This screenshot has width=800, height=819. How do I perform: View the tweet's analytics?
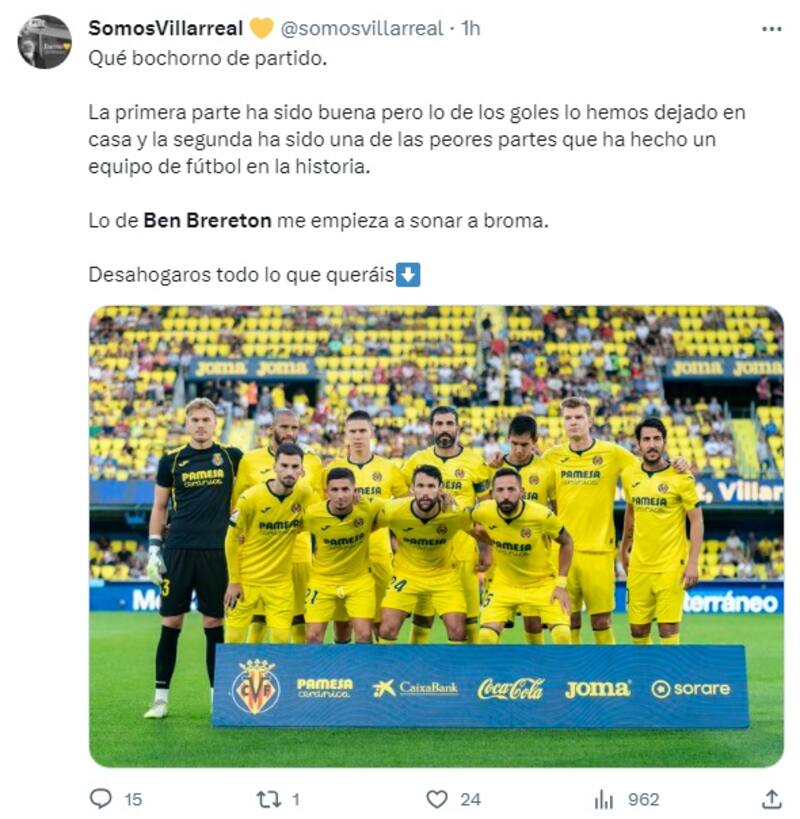604,798
